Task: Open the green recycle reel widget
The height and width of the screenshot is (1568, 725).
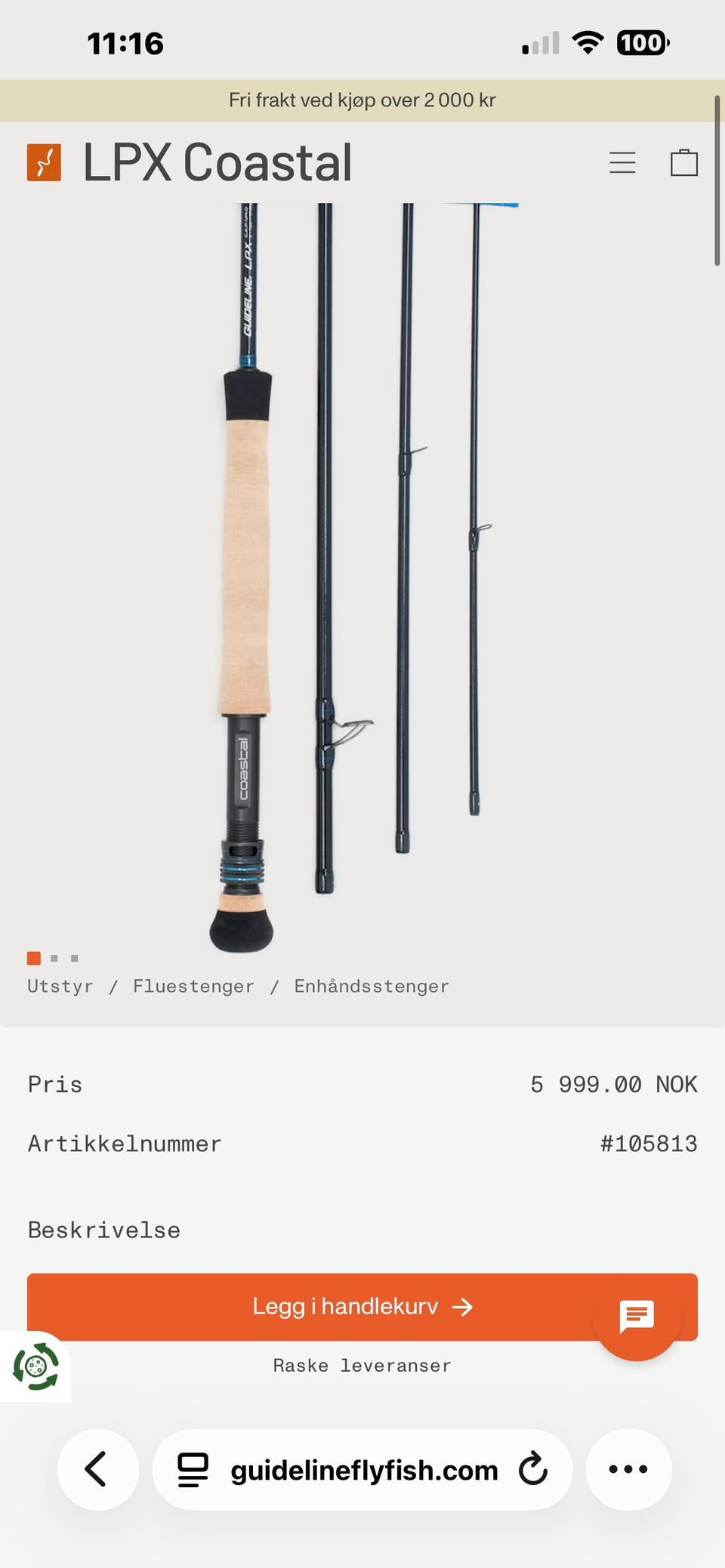Action: click(x=35, y=1366)
